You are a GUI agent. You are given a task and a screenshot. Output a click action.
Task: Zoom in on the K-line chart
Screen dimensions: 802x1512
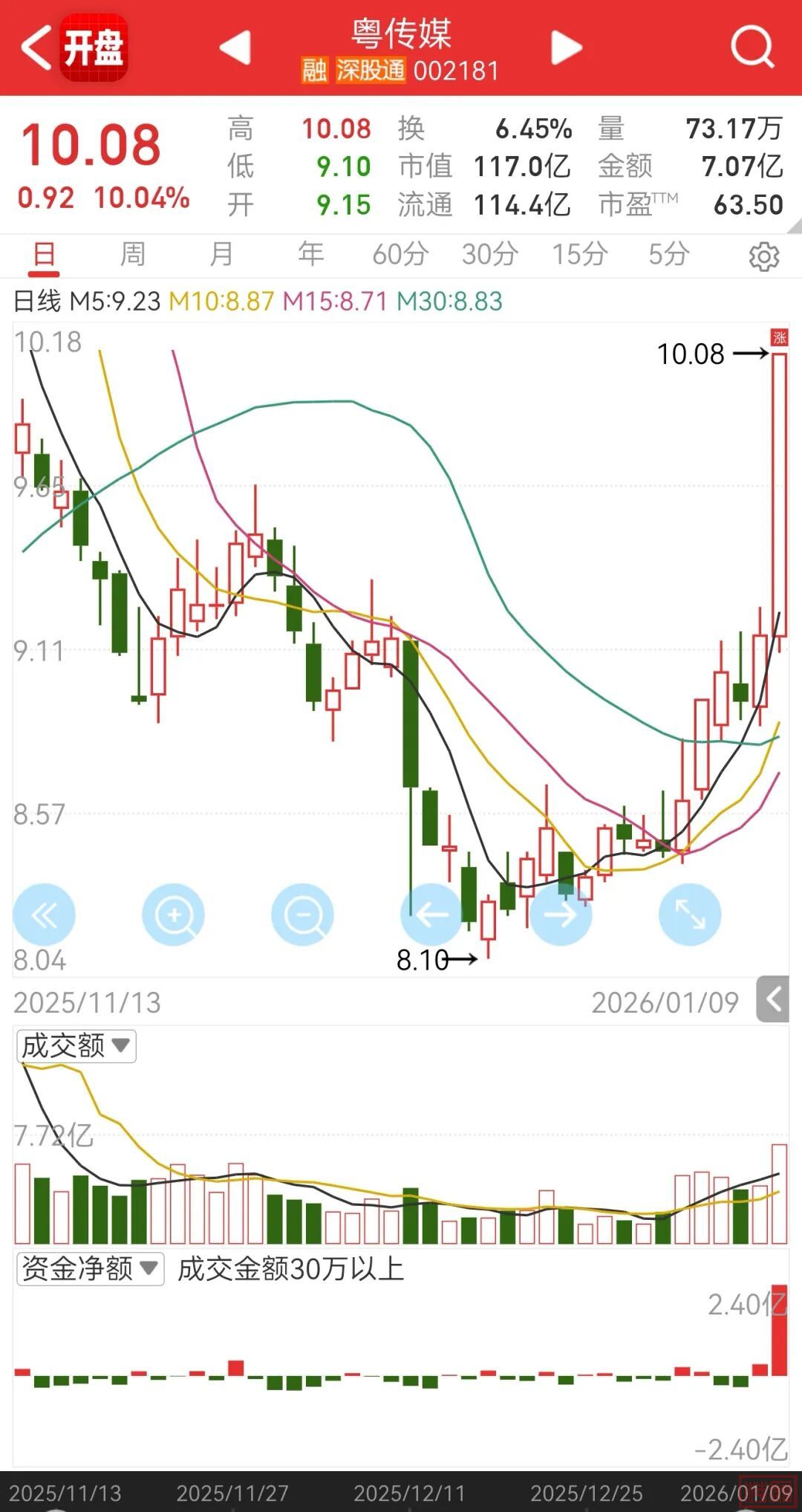pyautogui.click(x=173, y=915)
